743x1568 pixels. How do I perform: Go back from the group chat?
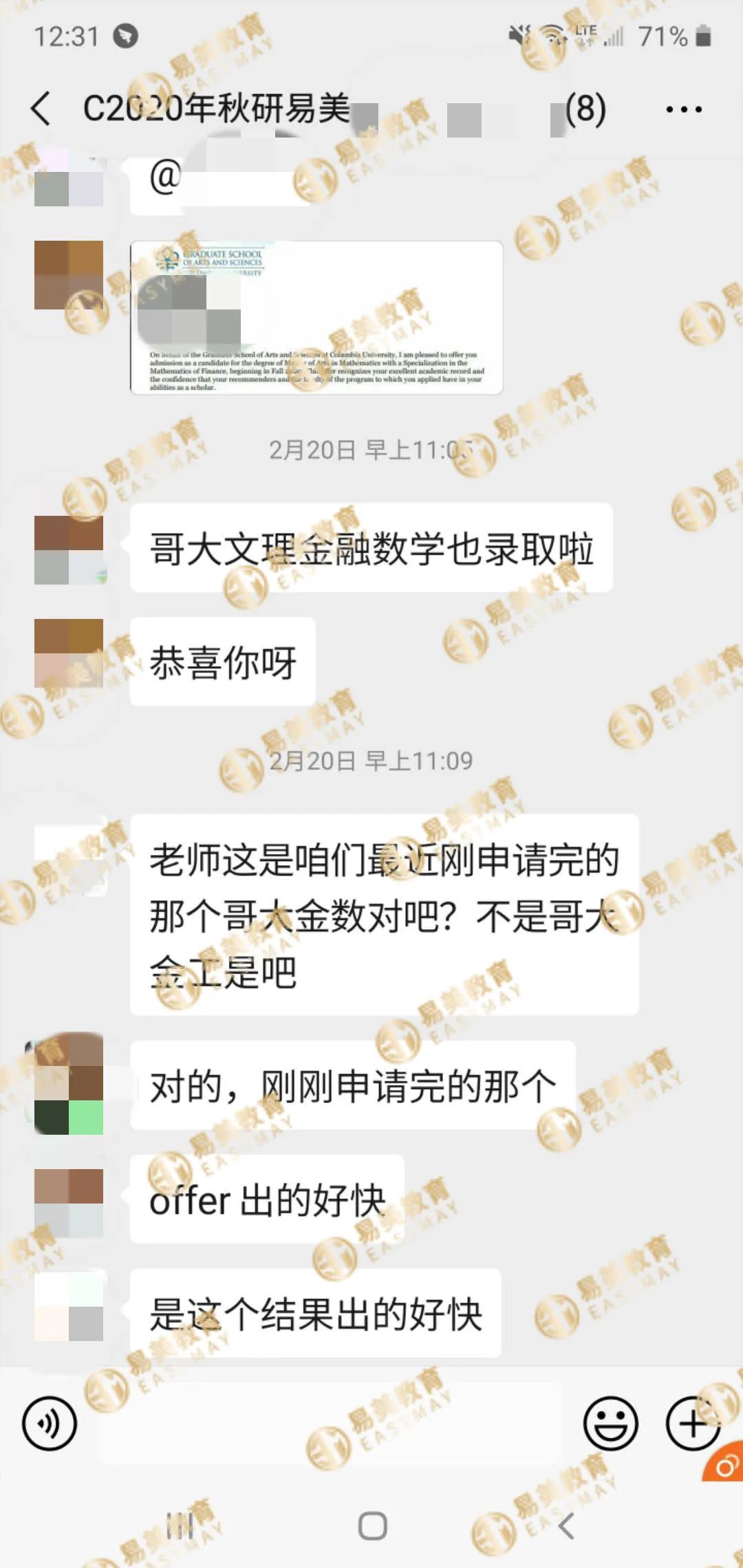click(41, 109)
